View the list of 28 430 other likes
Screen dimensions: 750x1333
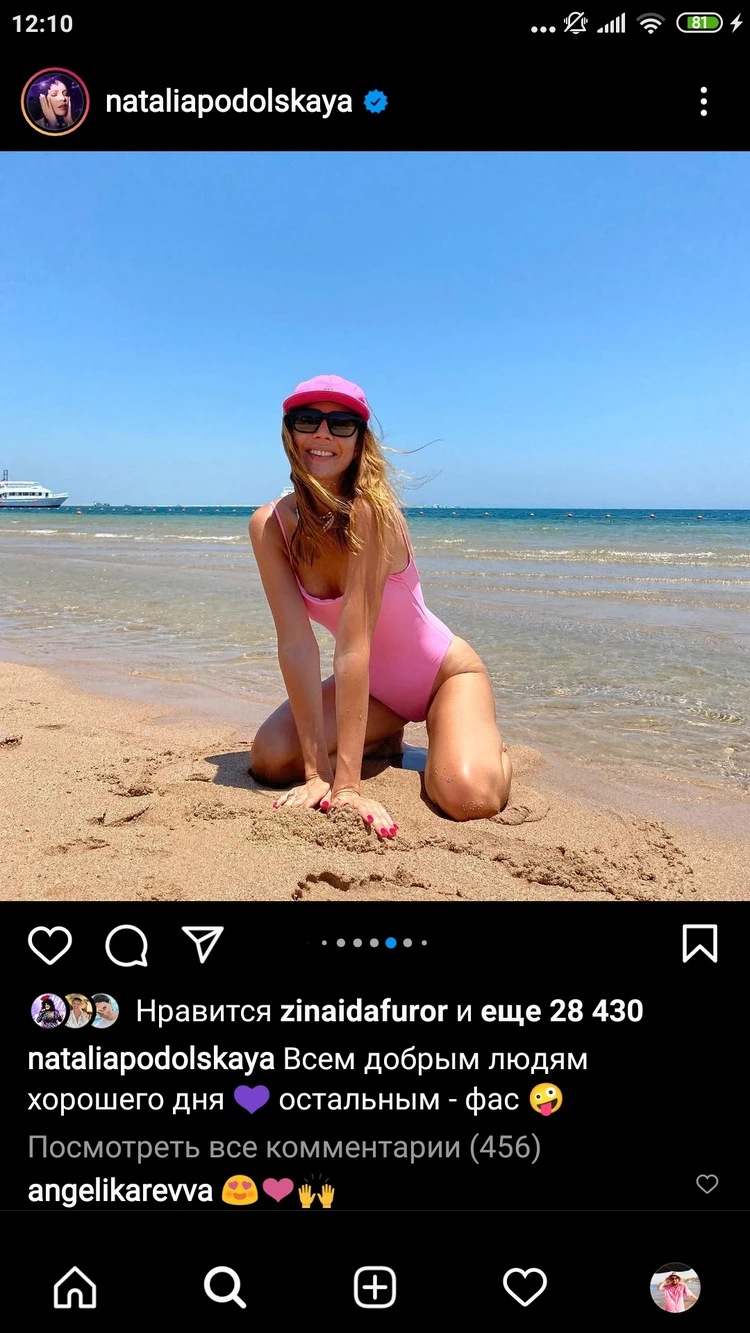[x=561, y=1011]
